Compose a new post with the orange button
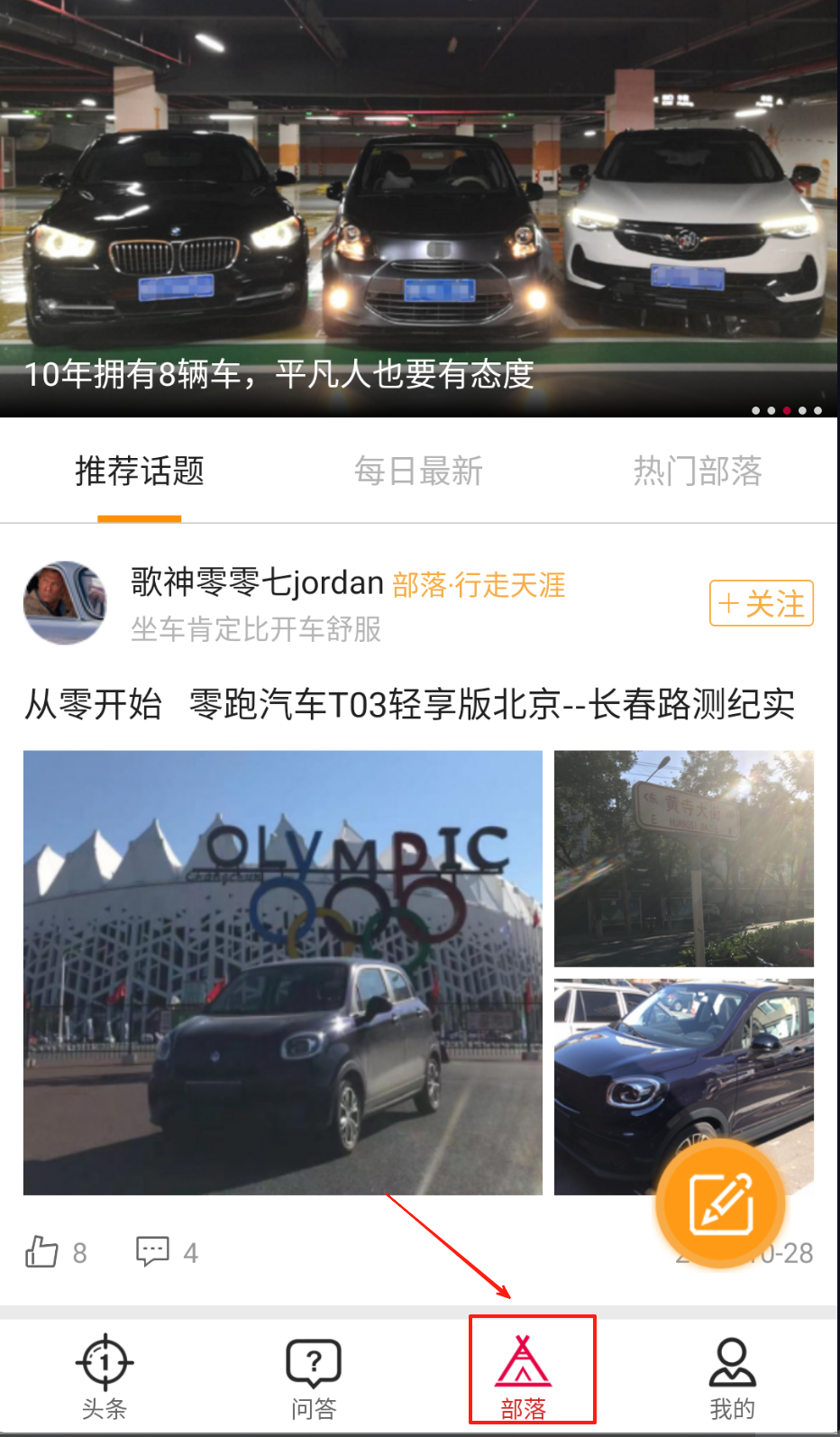This screenshot has width=840, height=1437. point(720,1204)
